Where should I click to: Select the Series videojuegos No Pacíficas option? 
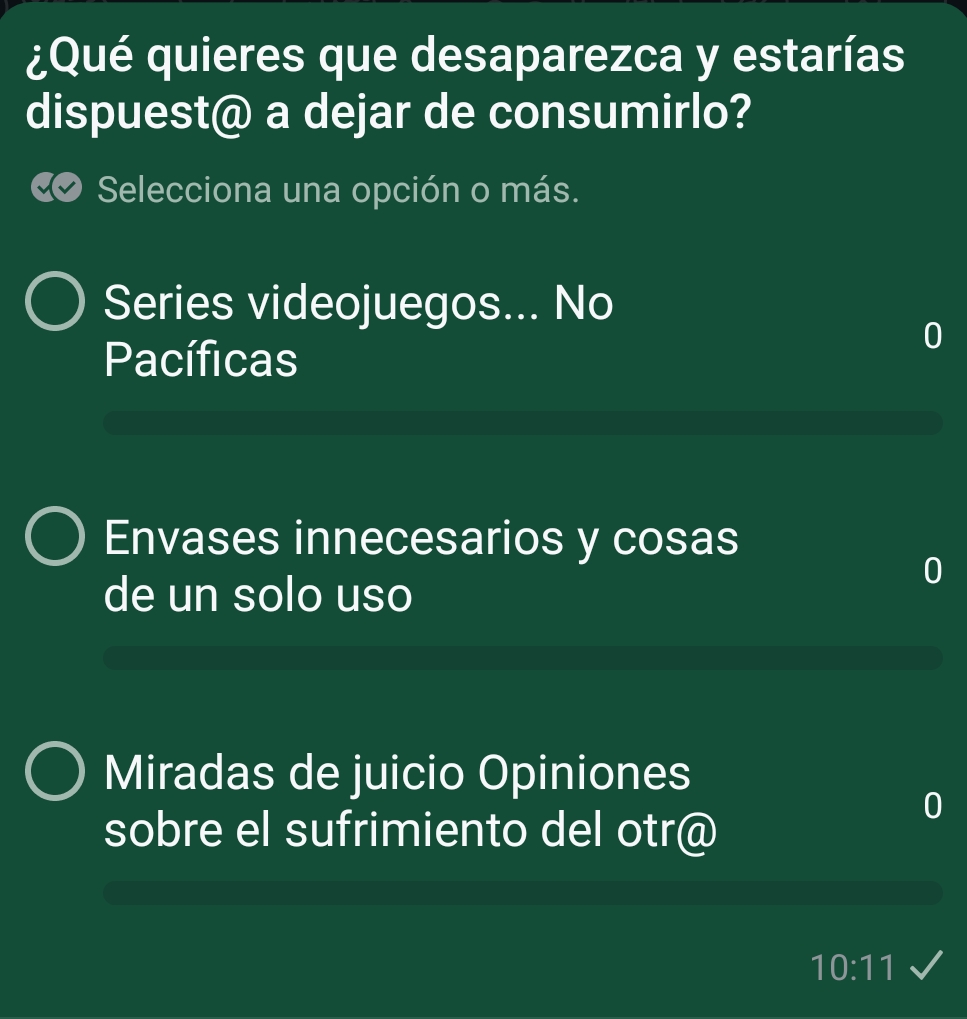55,301
